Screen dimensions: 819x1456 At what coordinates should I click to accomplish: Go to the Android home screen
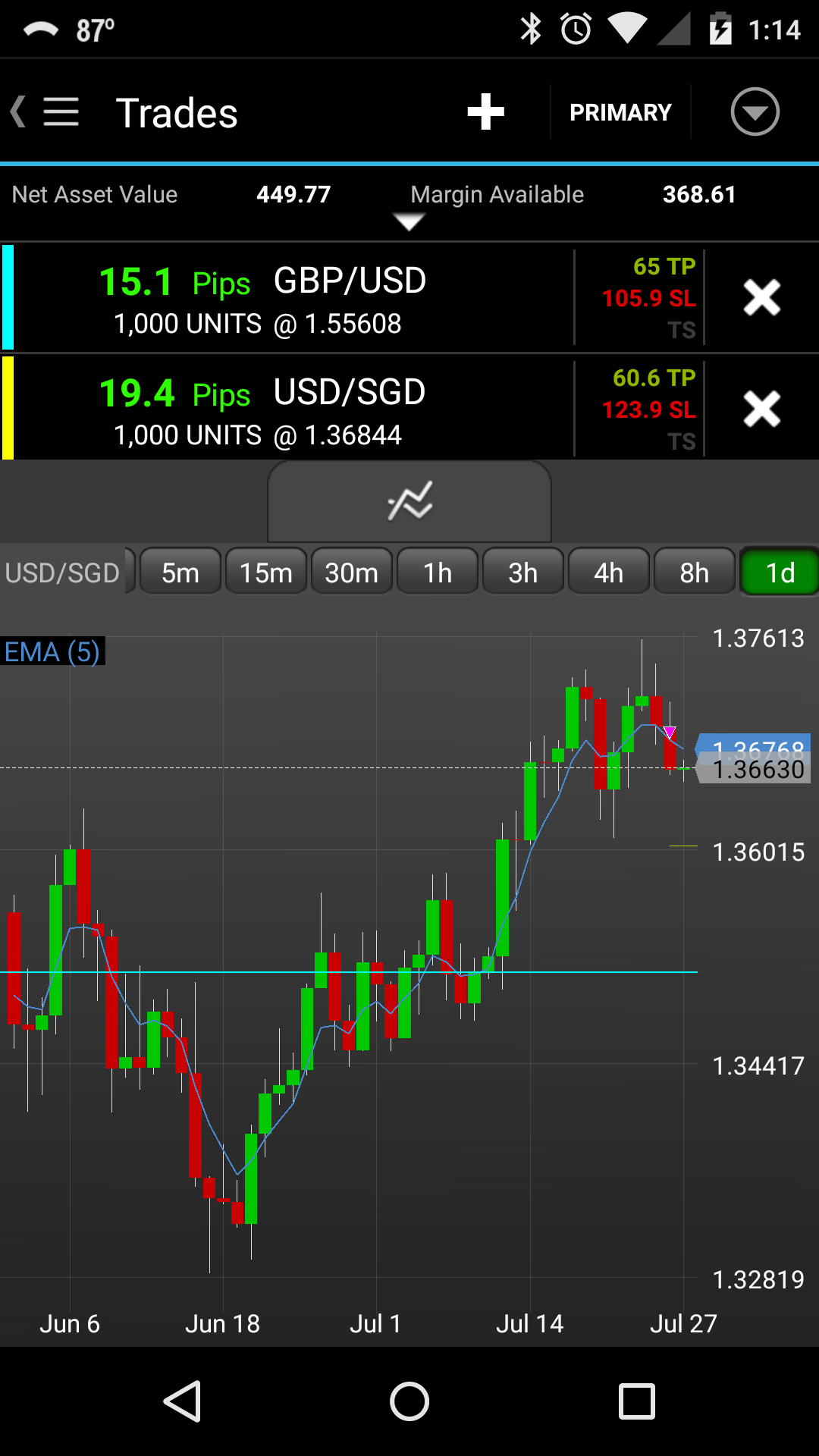(409, 1401)
